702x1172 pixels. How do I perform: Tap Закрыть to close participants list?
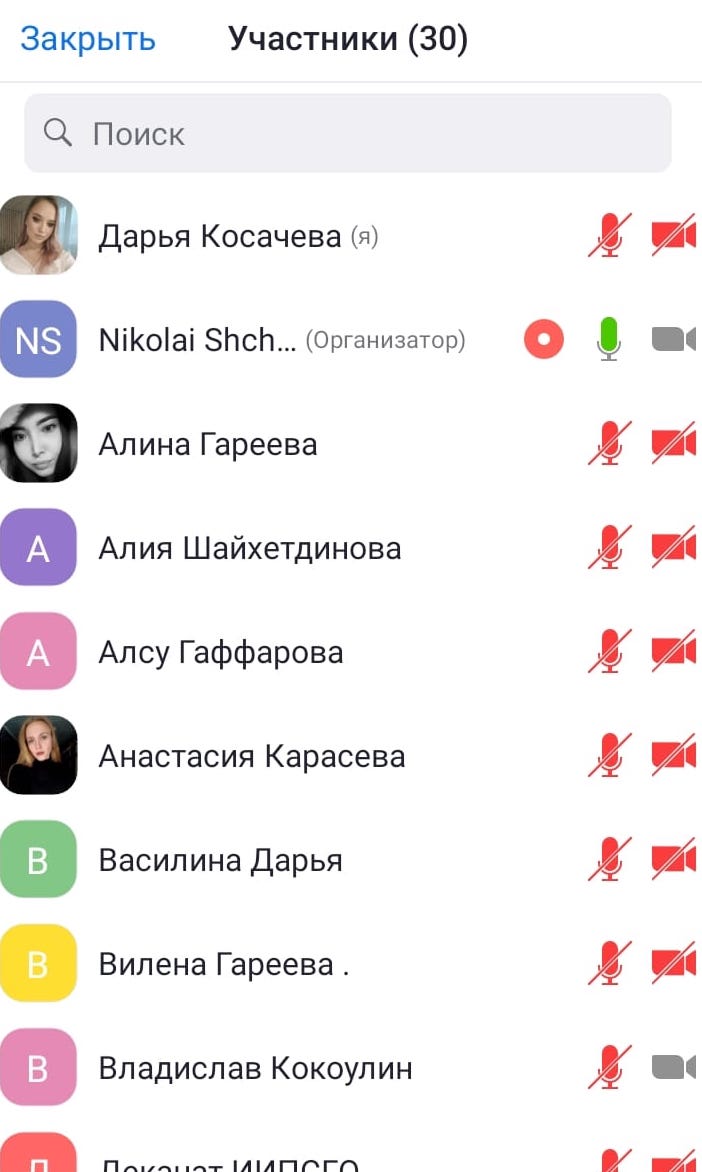tap(88, 39)
